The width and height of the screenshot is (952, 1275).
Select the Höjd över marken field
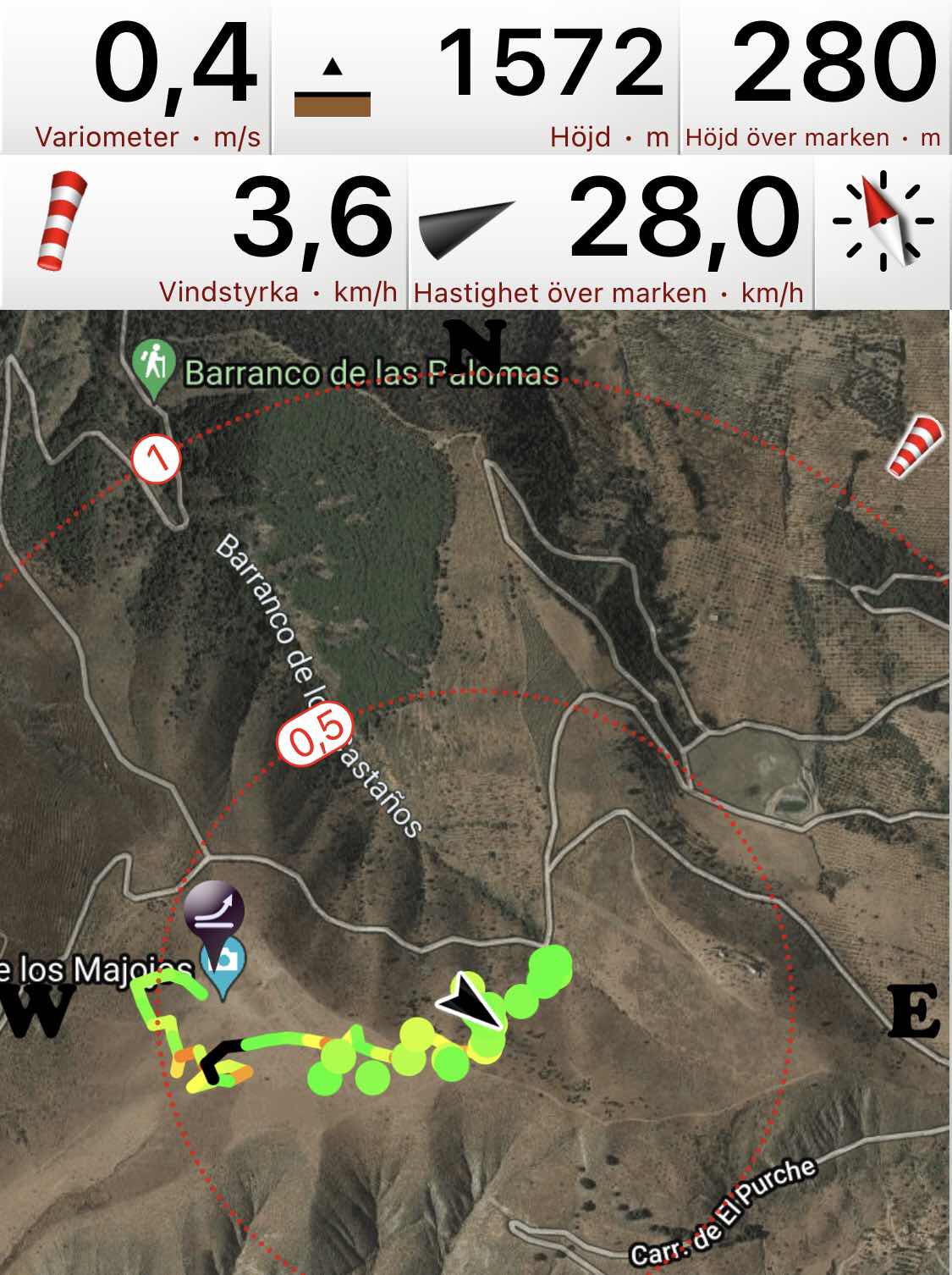tap(814, 78)
